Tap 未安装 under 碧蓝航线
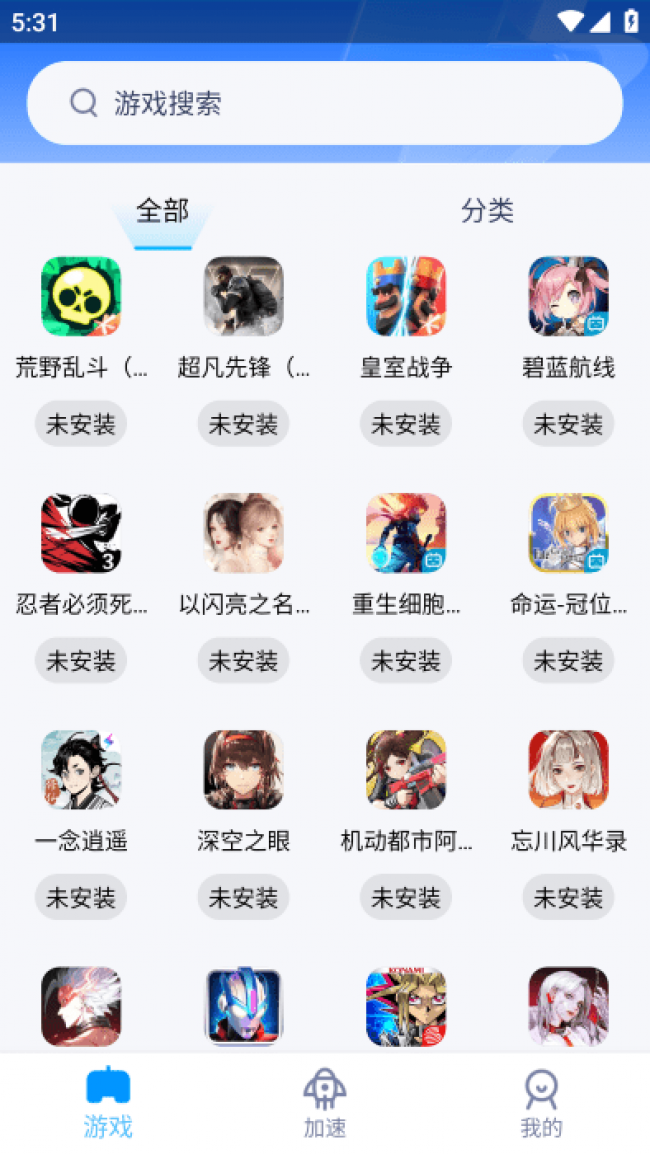 568,424
